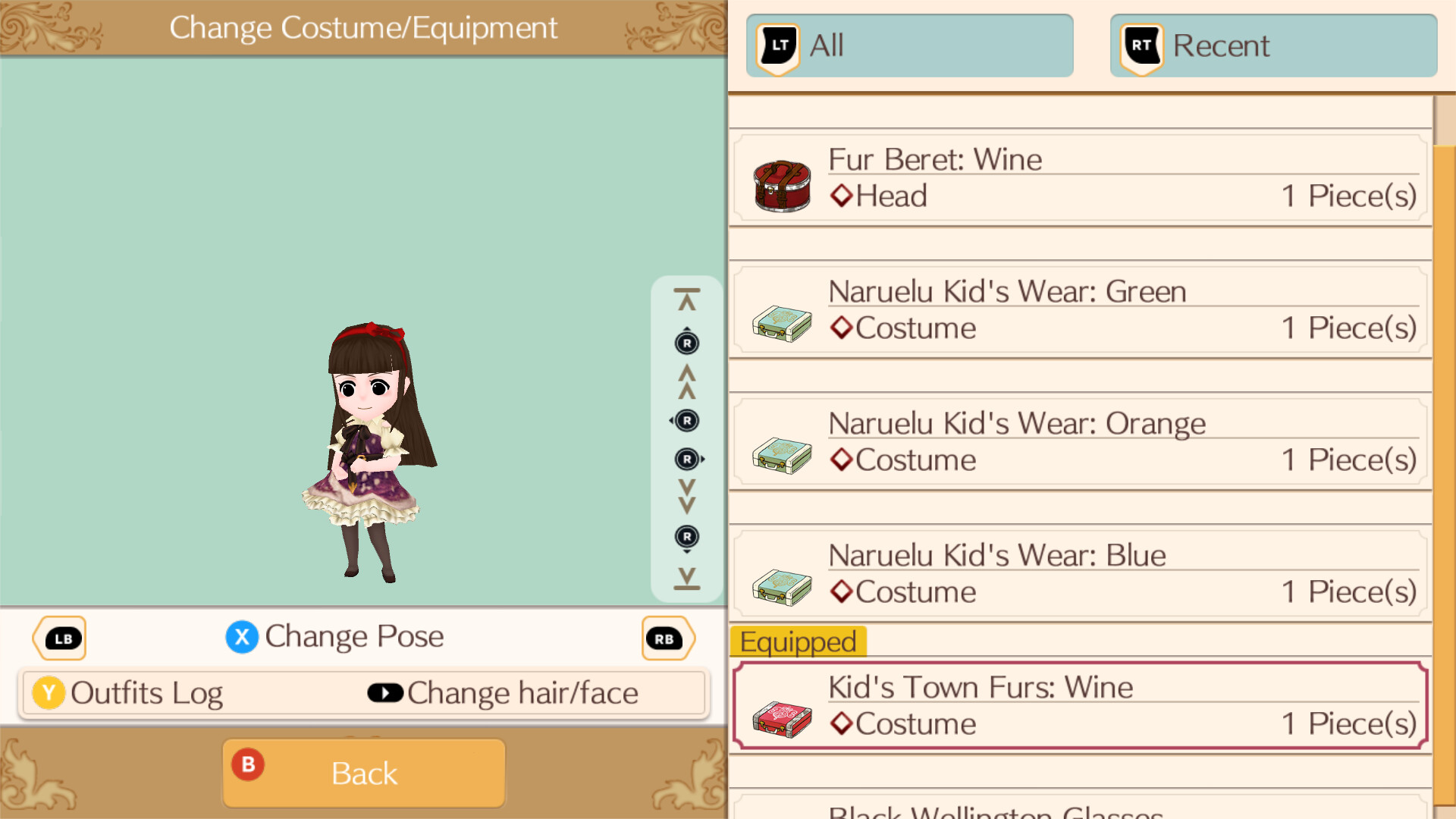1456x819 pixels.
Task: Jump to the bottom of the list
Action: (x=686, y=578)
